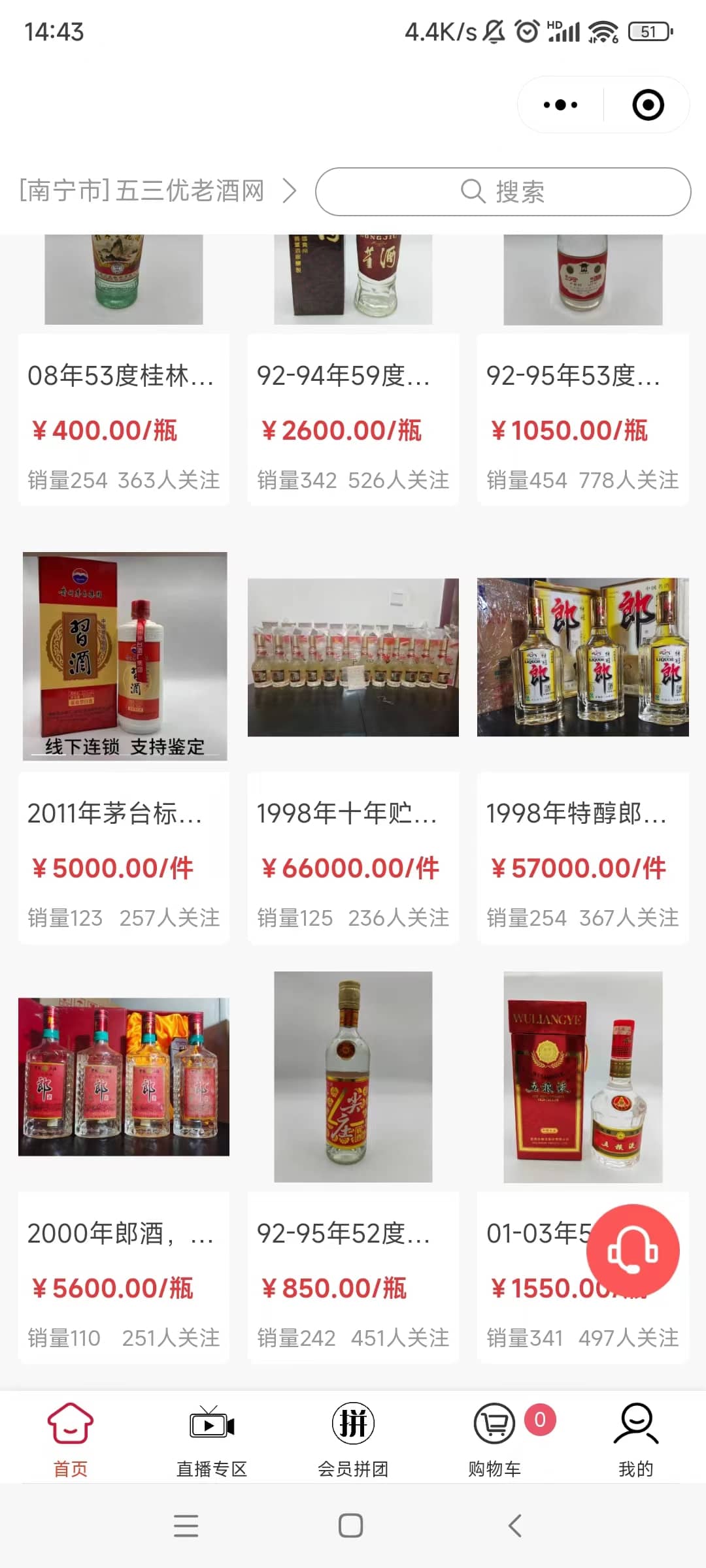Viewport: 706px width, 1568px height.
Task: Tap the system back button
Action: click(x=515, y=1526)
